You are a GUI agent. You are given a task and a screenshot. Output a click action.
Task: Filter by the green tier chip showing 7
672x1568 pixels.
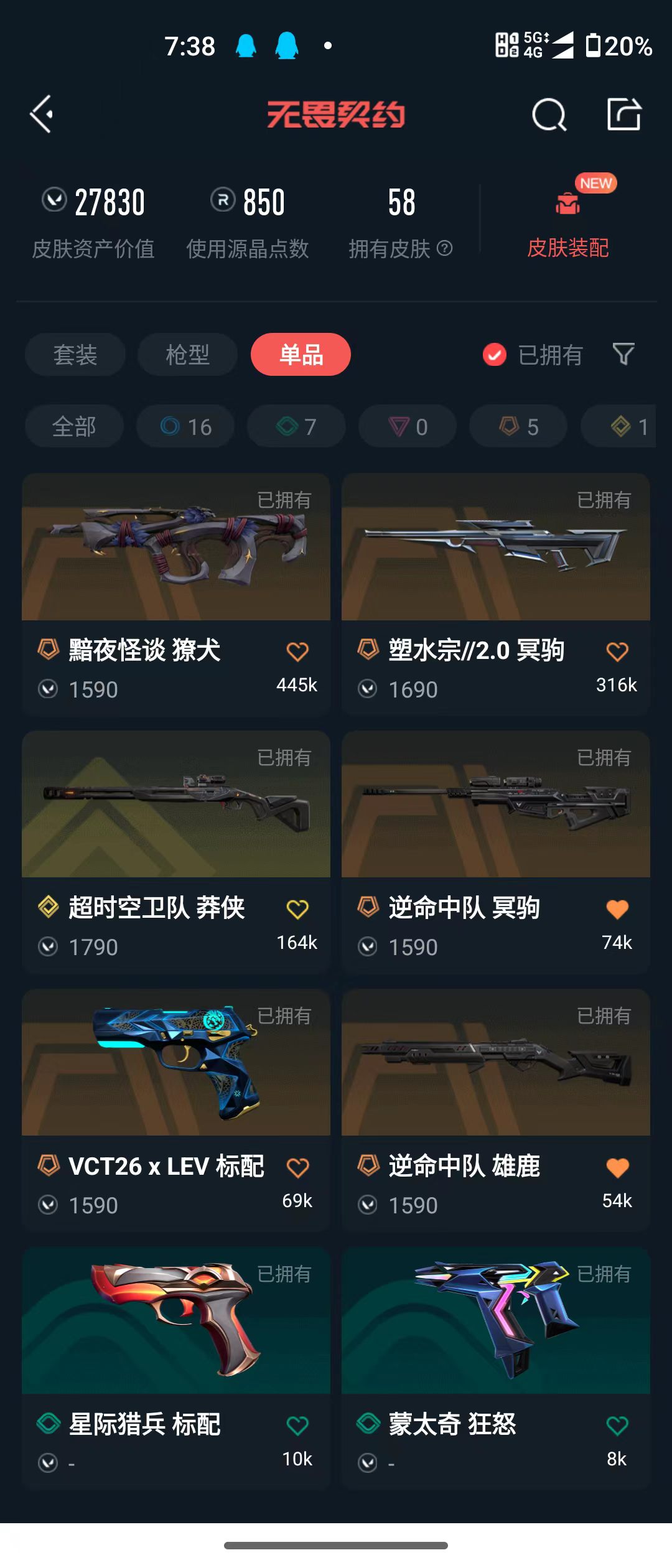[296, 426]
